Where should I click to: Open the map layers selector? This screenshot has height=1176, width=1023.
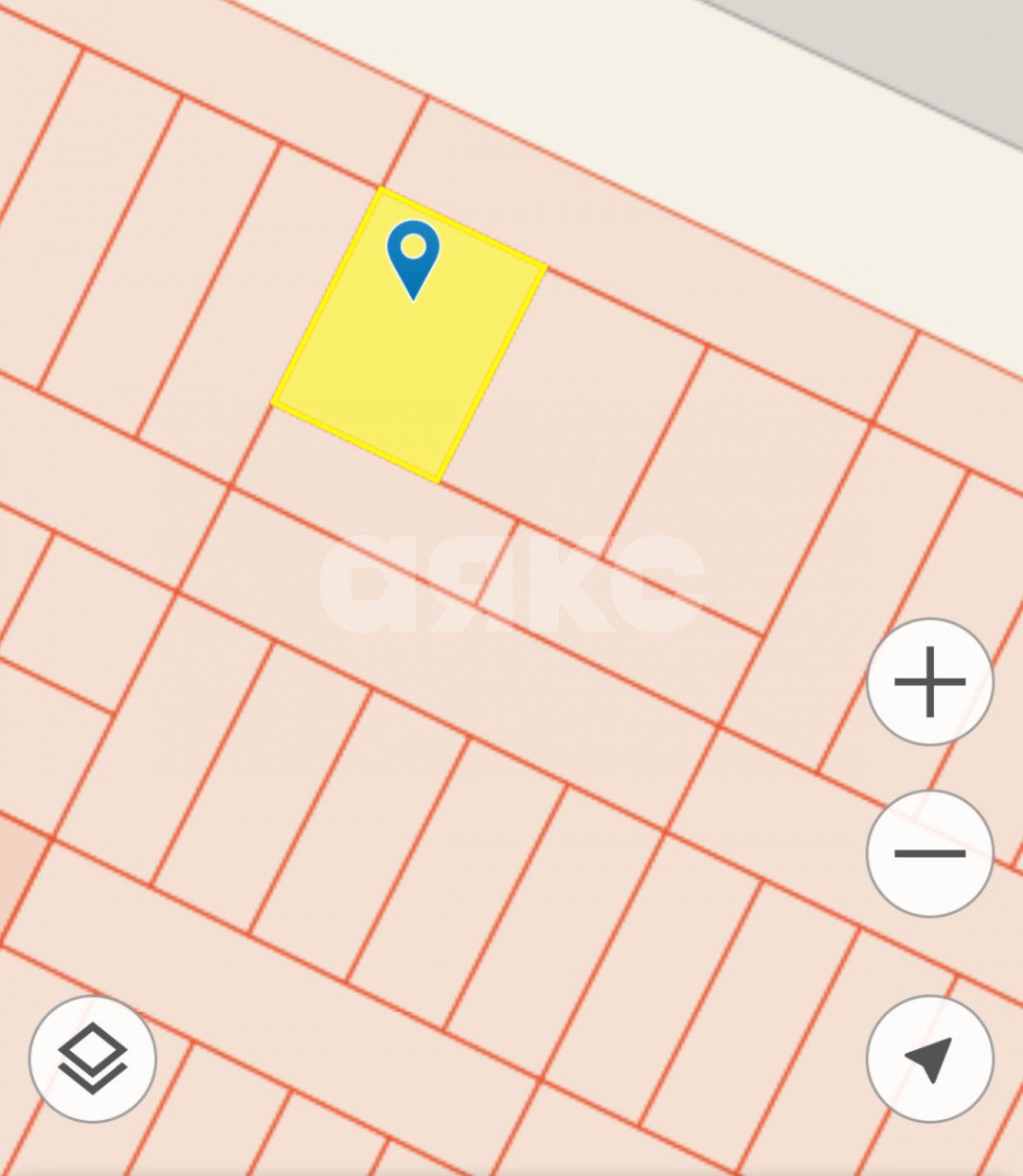coord(93,1059)
